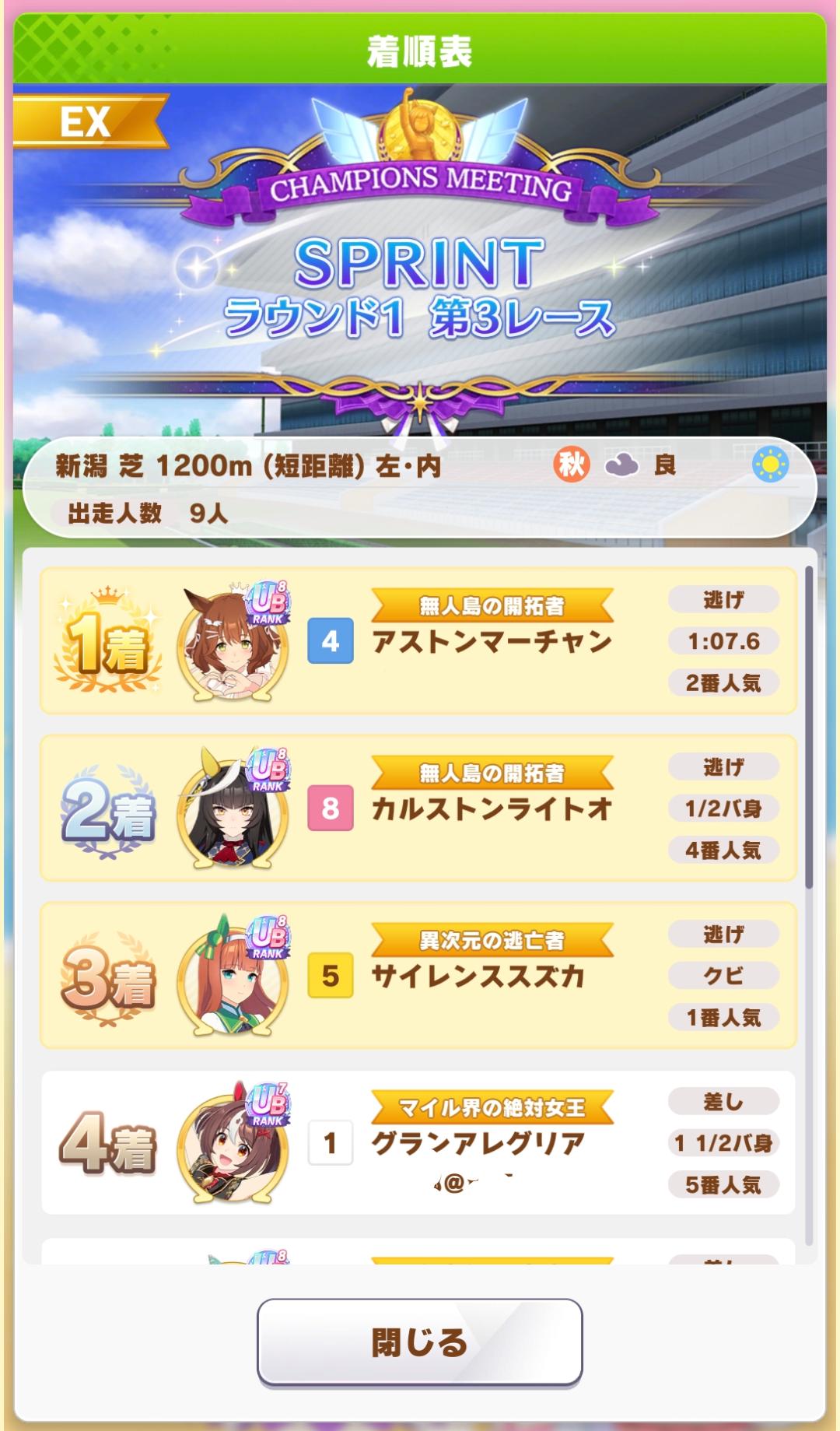This screenshot has width=840, height=1431.
Task: Open アストンマーチャン first place row
Action: point(418,641)
